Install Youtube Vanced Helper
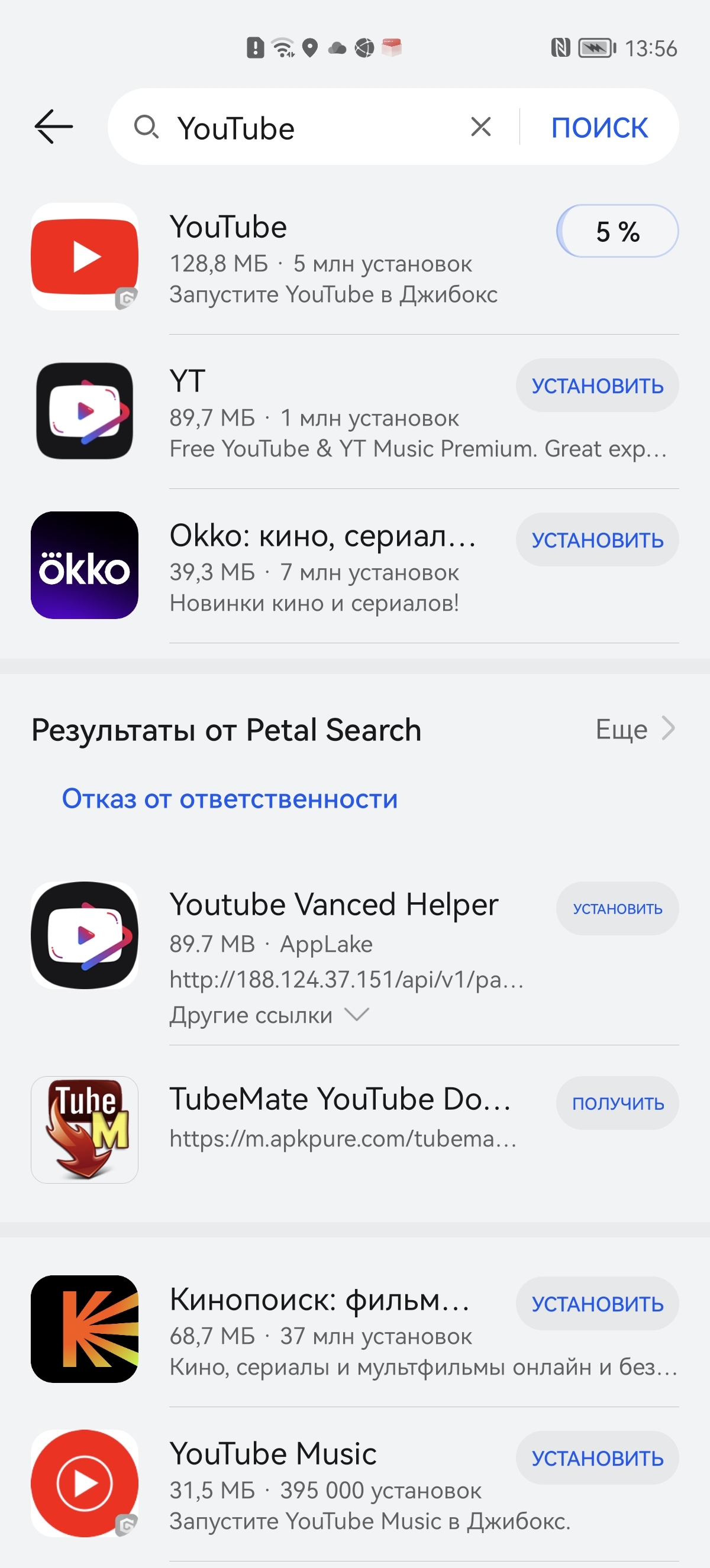Image resolution: width=710 pixels, height=1568 pixels. (617, 909)
